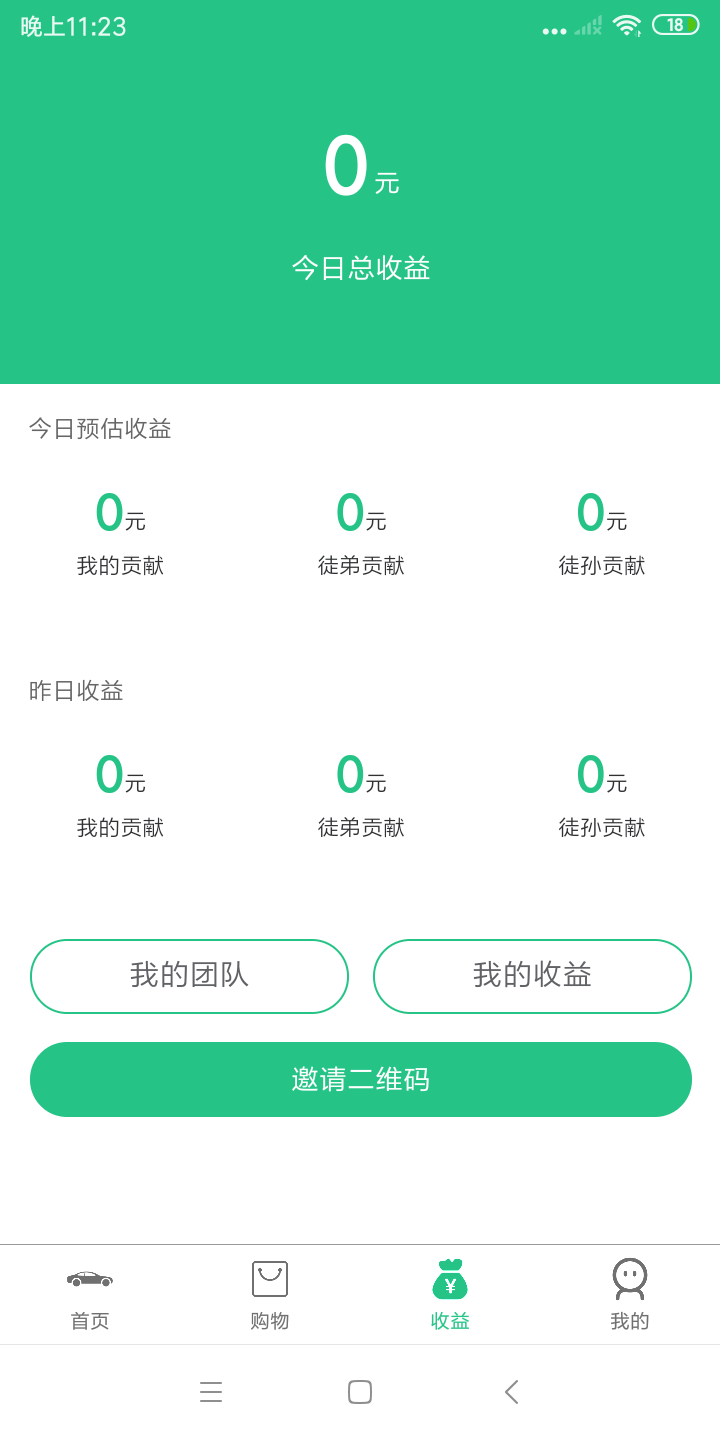Open 我的收益 (My Earnings)
Image resolution: width=720 pixels, height=1440 pixels.
point(532,976)
